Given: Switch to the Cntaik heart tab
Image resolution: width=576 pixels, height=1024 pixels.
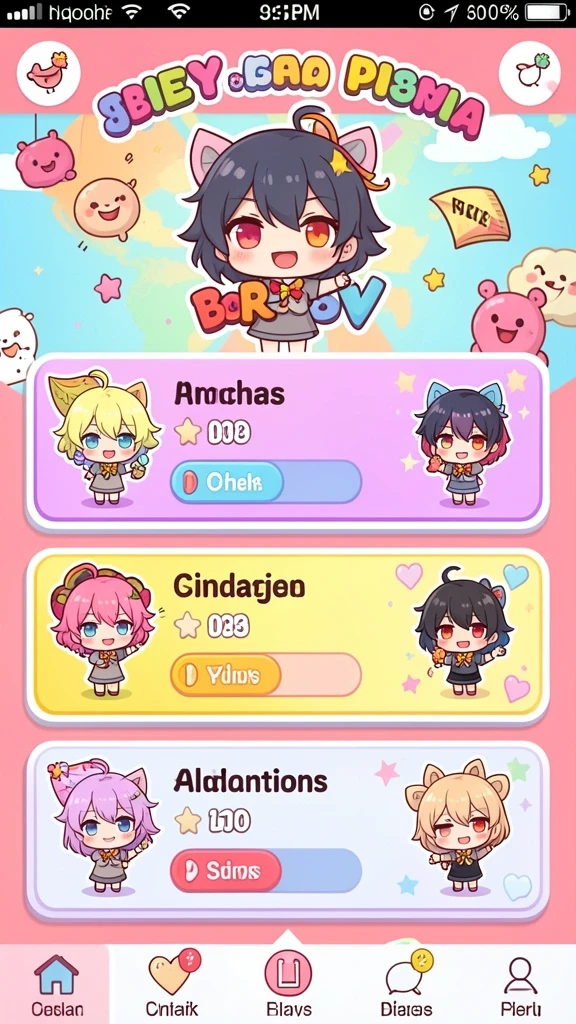Looking at the screenshot, I should pos(172,985).
